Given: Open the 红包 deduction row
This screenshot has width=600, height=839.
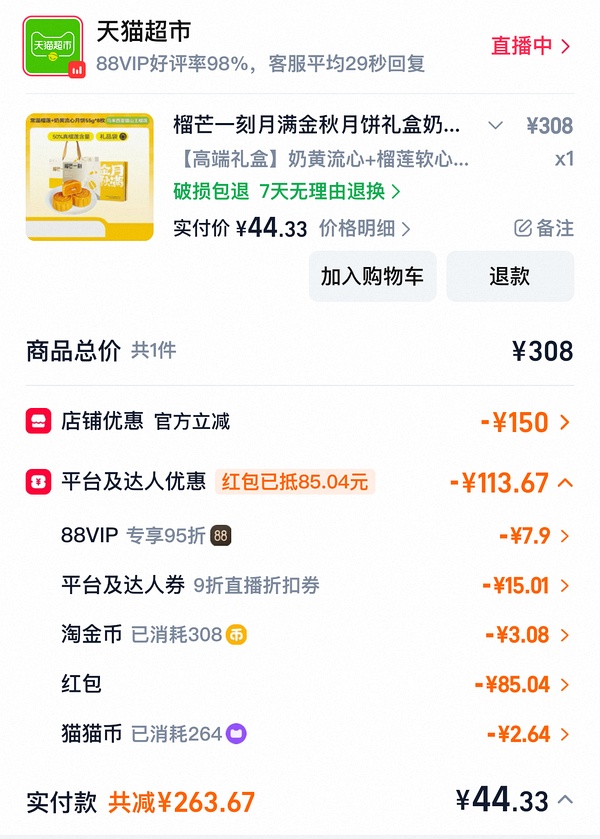Looking at the screenshot, I should coord(317,684).
